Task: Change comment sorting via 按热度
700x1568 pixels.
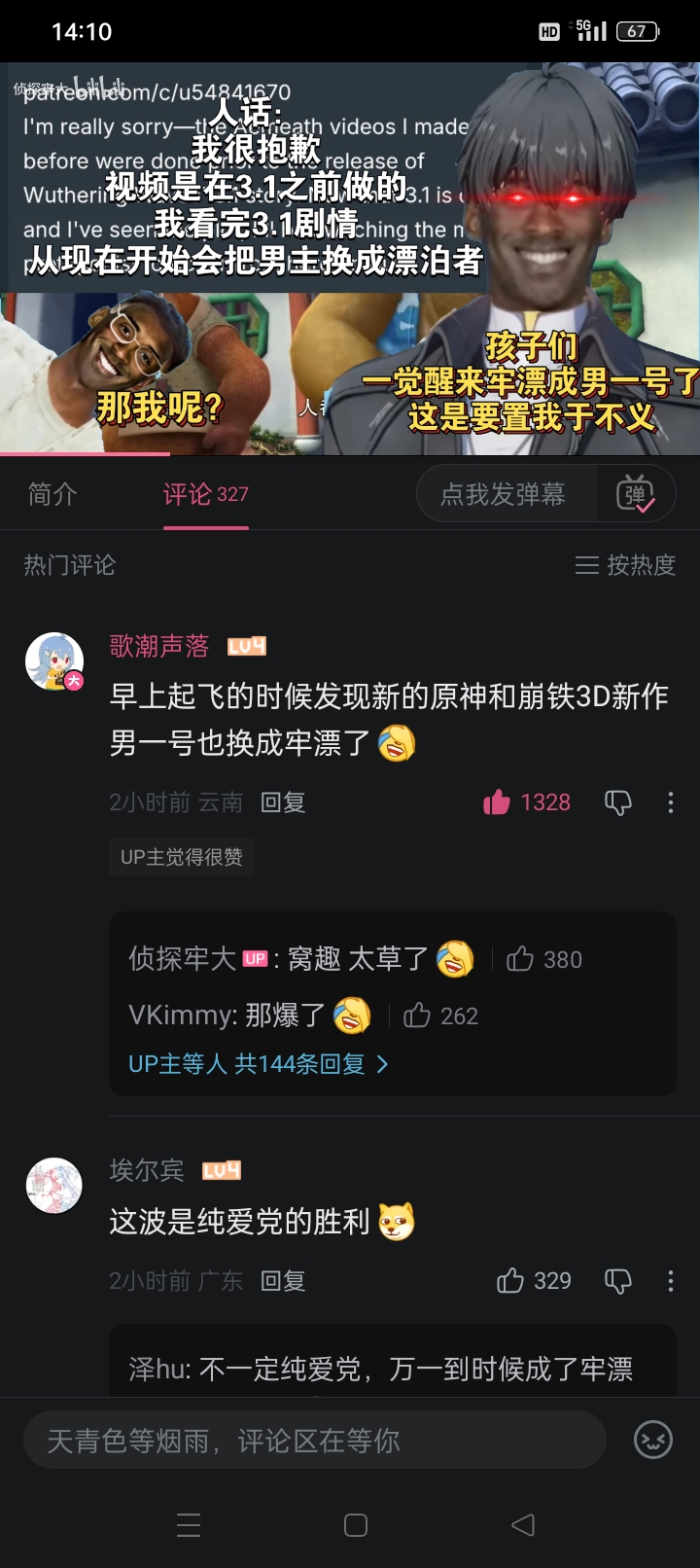Action: pyautogui.click(x=625, y=565)
